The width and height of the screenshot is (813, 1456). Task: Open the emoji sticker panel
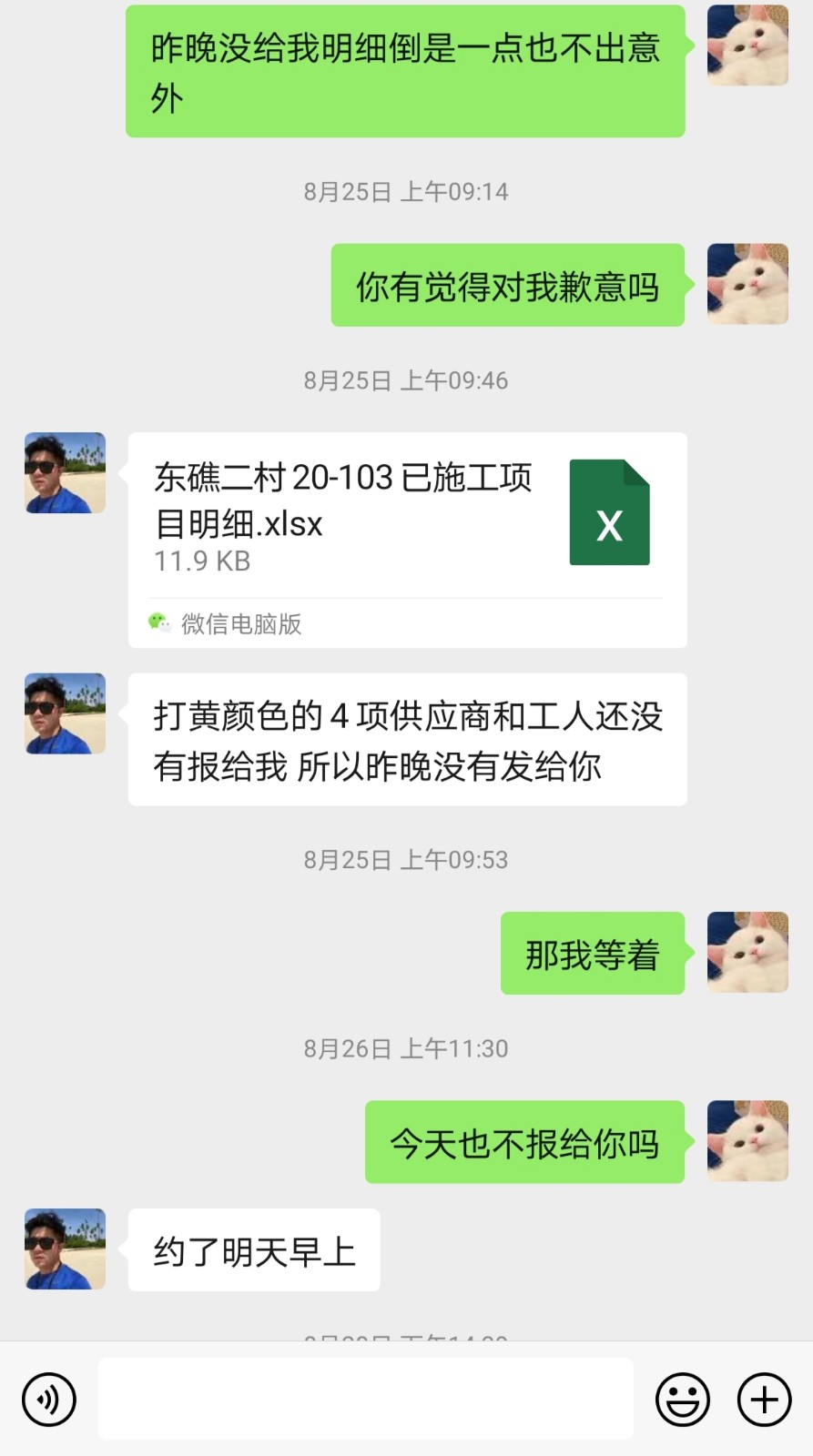(x=682, y=1400)
